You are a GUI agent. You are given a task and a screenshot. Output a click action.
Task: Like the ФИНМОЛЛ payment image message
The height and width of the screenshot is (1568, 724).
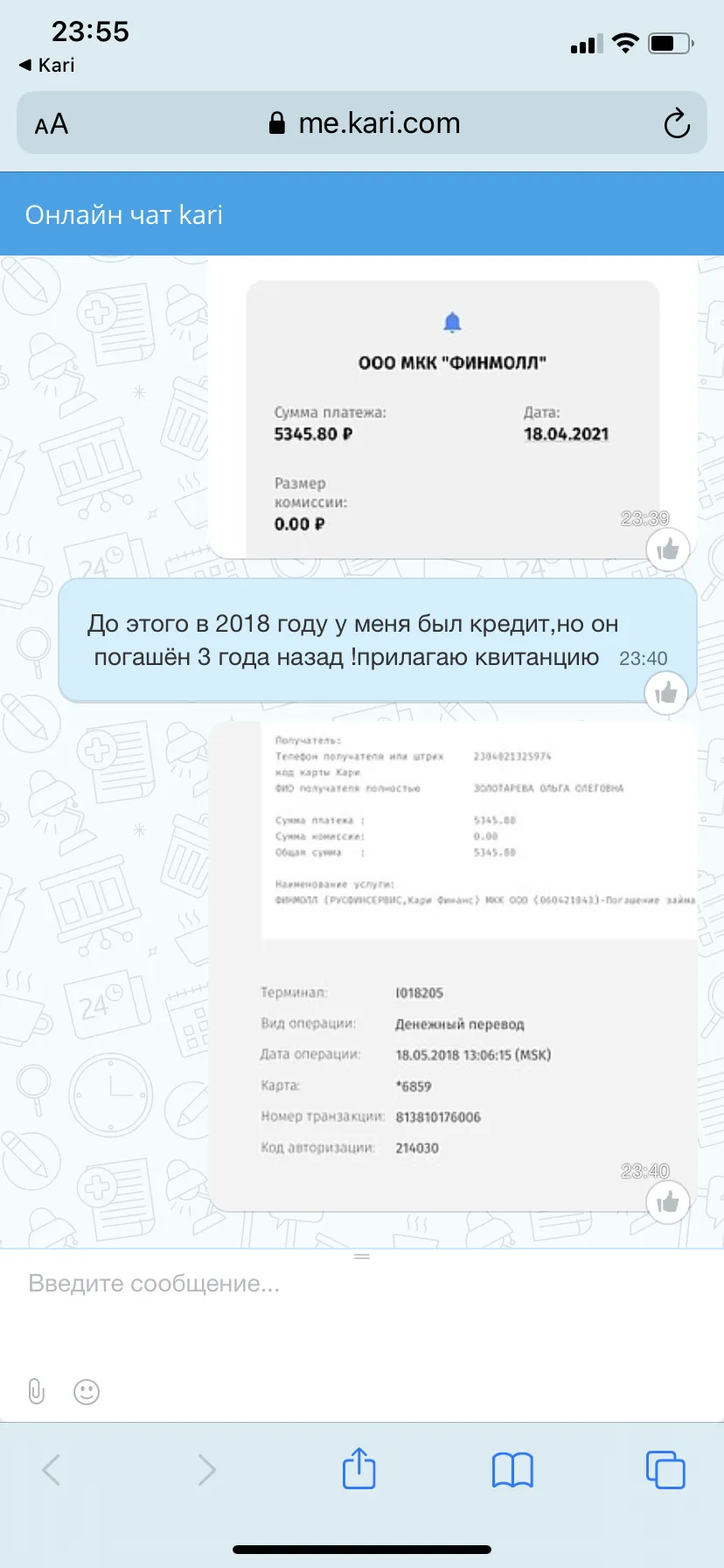[x=668, y=549]
